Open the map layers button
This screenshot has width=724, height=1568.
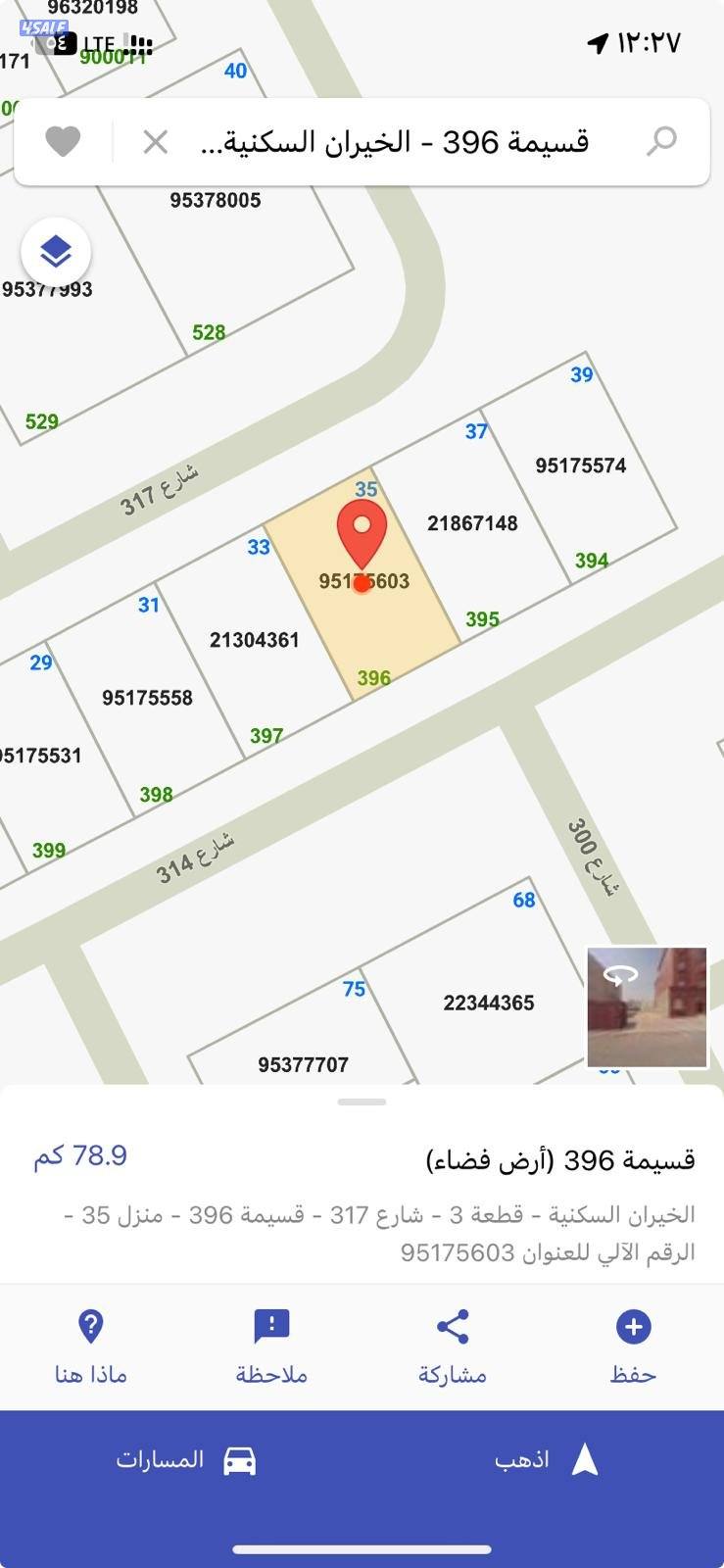pyautogui.click(x=56, y=252)
